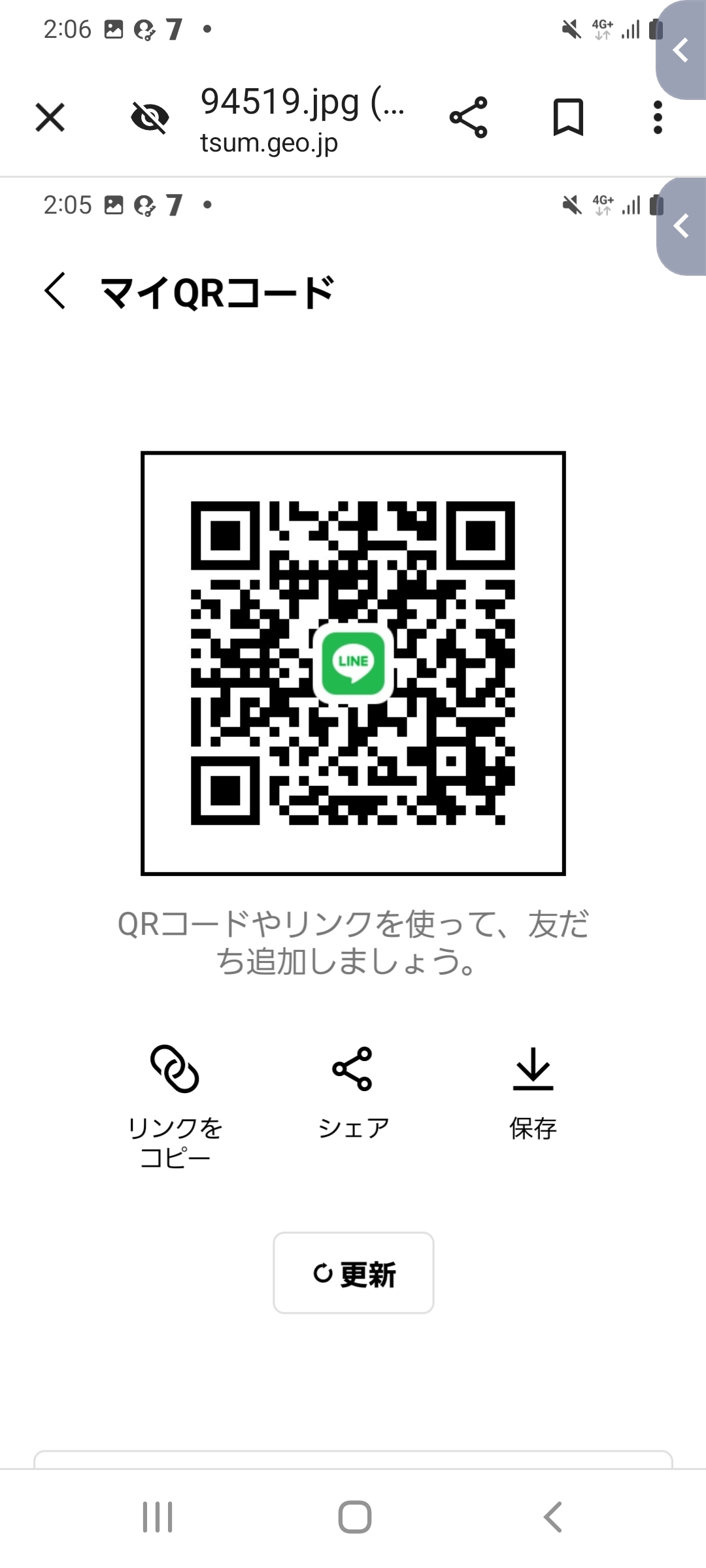Viewport: 706px width, 1568px height.
Task: Show recent apps
Action: pos(158,1516)
